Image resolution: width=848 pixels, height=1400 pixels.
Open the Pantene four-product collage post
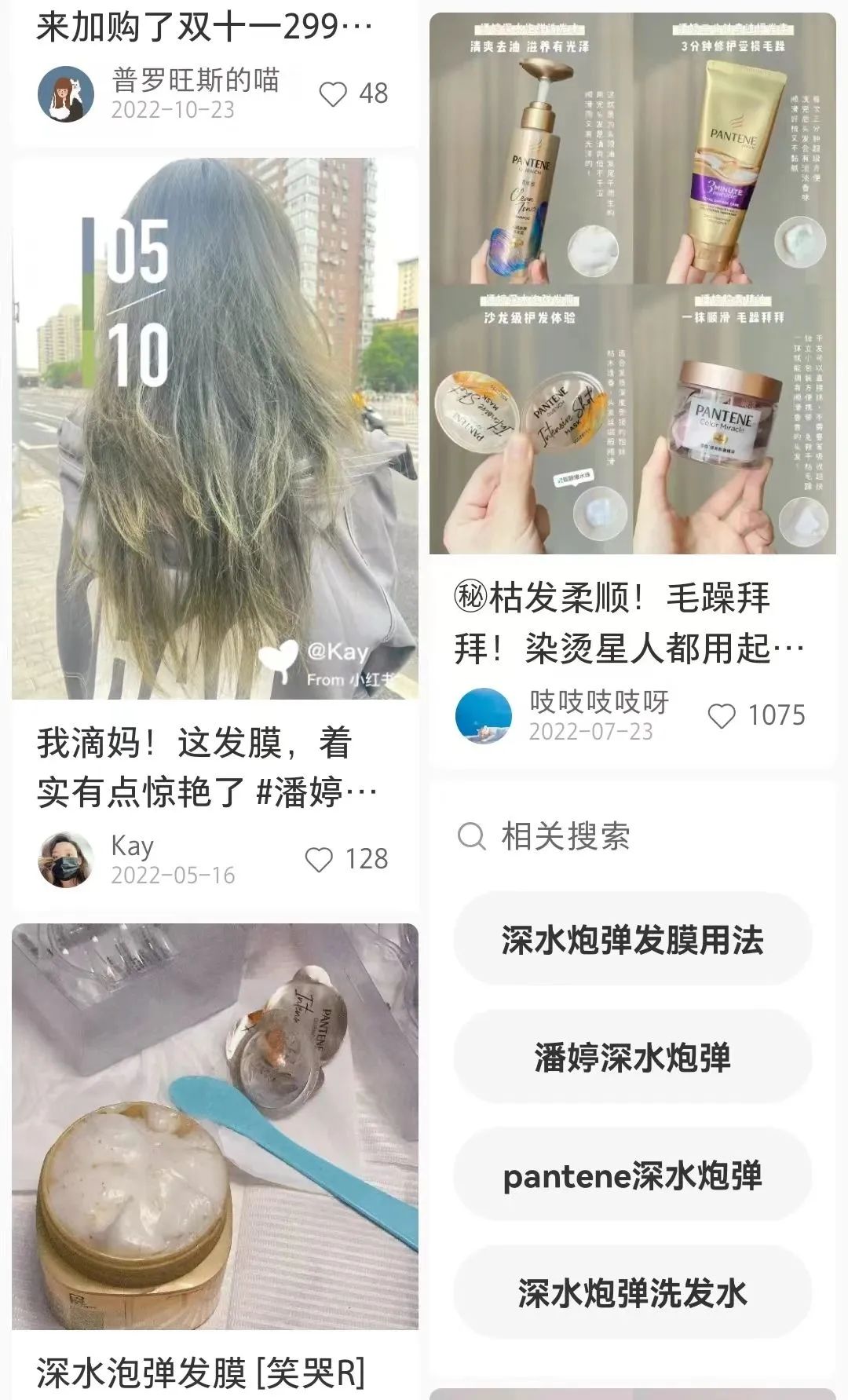pos(632,283)
